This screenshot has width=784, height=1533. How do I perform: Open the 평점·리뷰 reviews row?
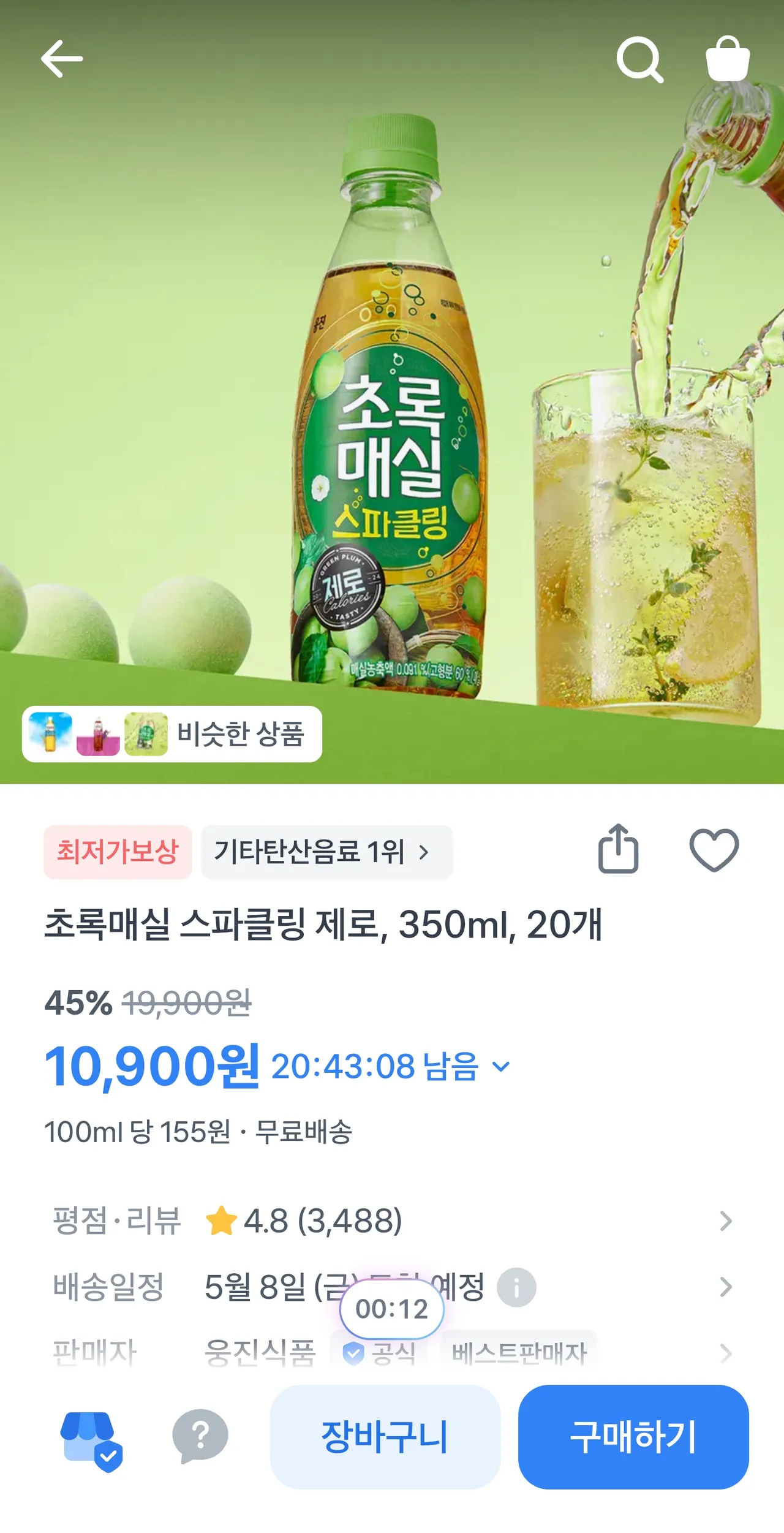[392, 1221]
